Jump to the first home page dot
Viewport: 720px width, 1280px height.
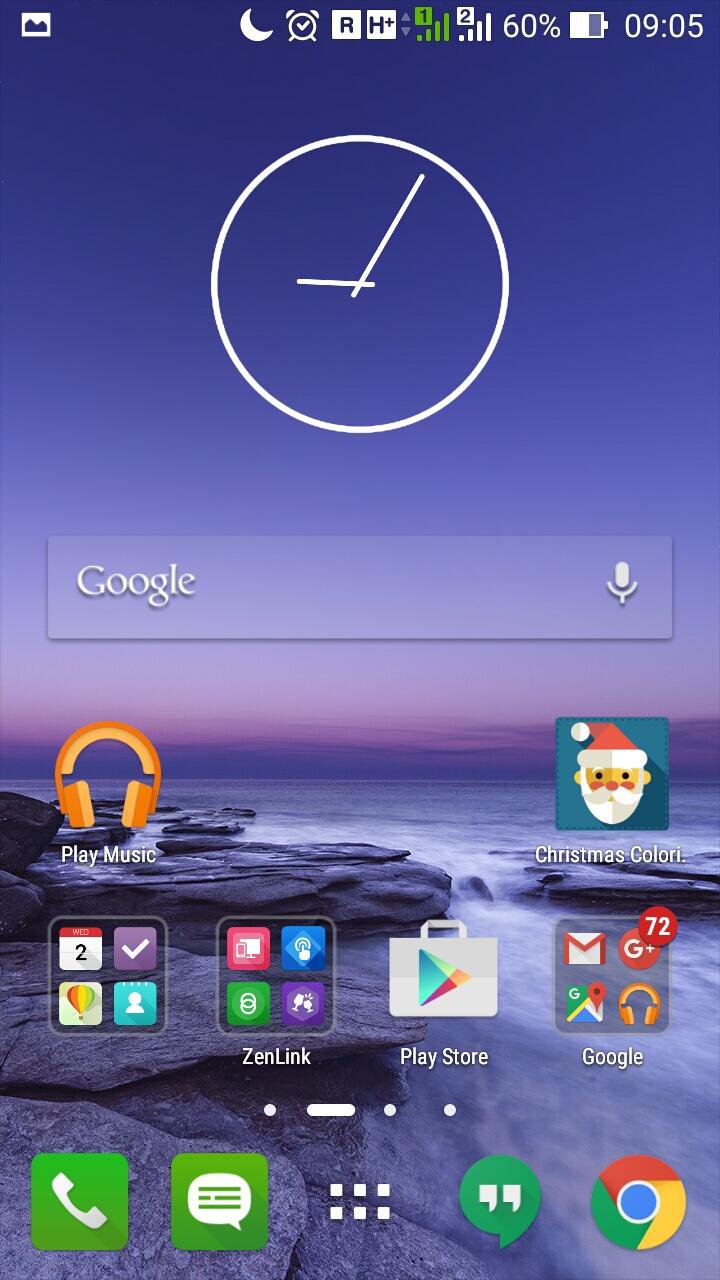tap(270, 1110)
